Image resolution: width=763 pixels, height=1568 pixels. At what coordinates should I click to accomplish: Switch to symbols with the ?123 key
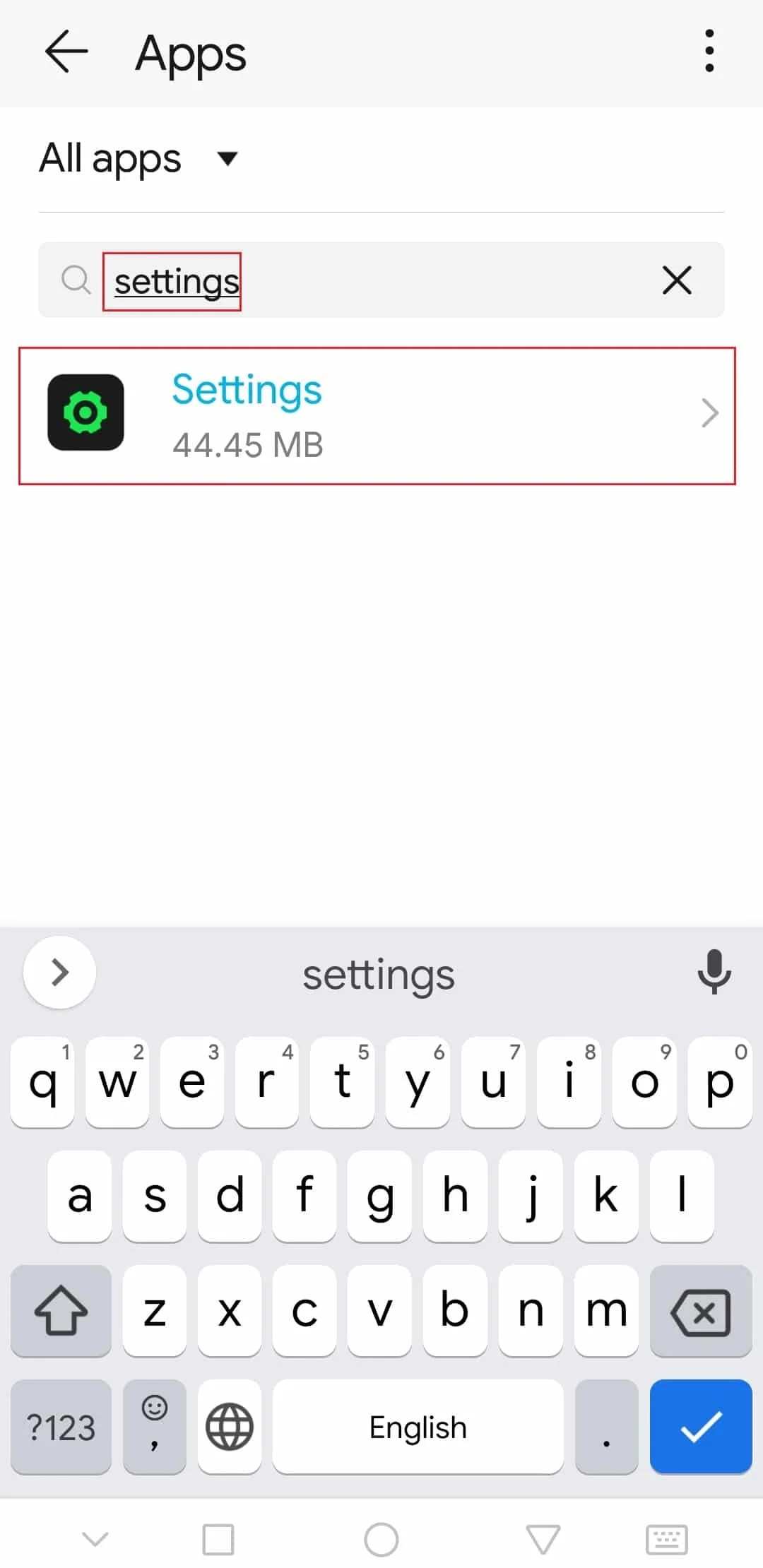61,1427
